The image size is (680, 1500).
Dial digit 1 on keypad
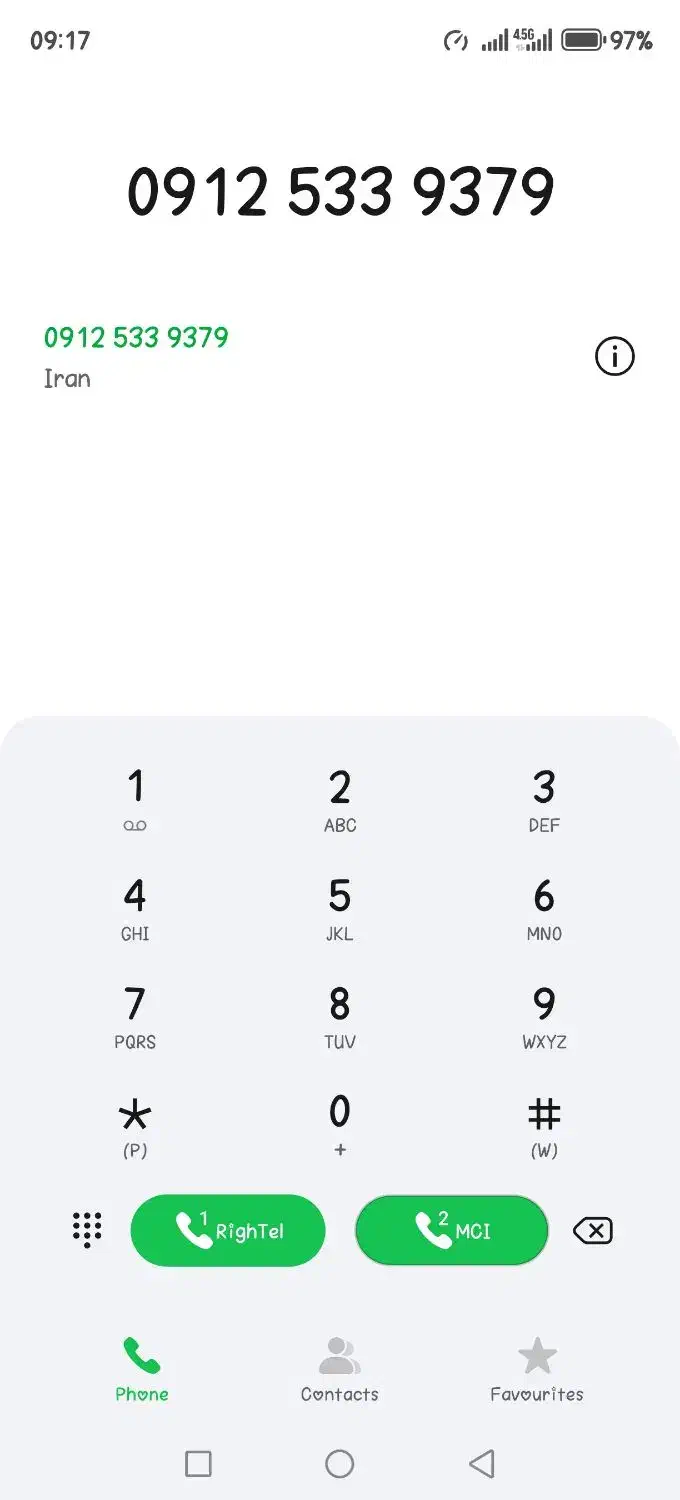(x=135, y=800)
